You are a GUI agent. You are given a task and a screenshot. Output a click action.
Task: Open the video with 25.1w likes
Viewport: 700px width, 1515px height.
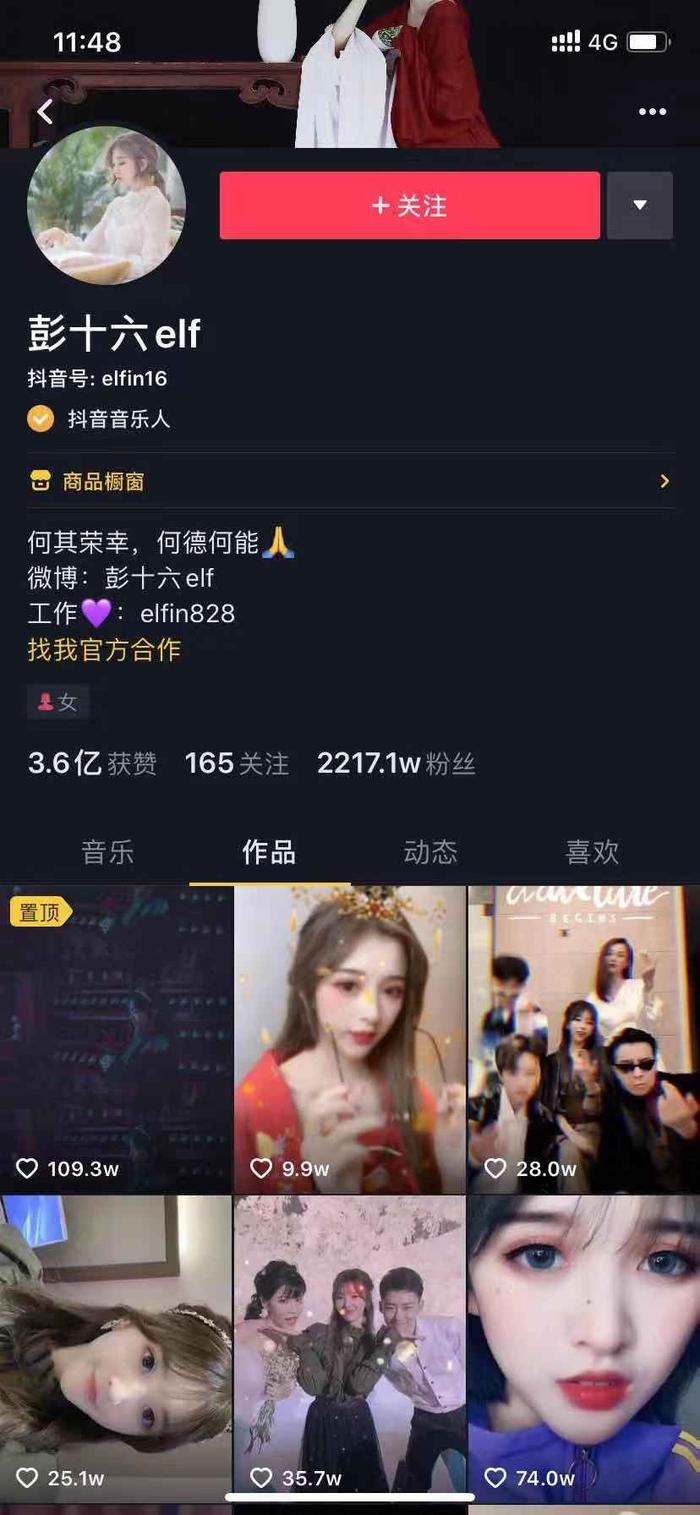116,1345
